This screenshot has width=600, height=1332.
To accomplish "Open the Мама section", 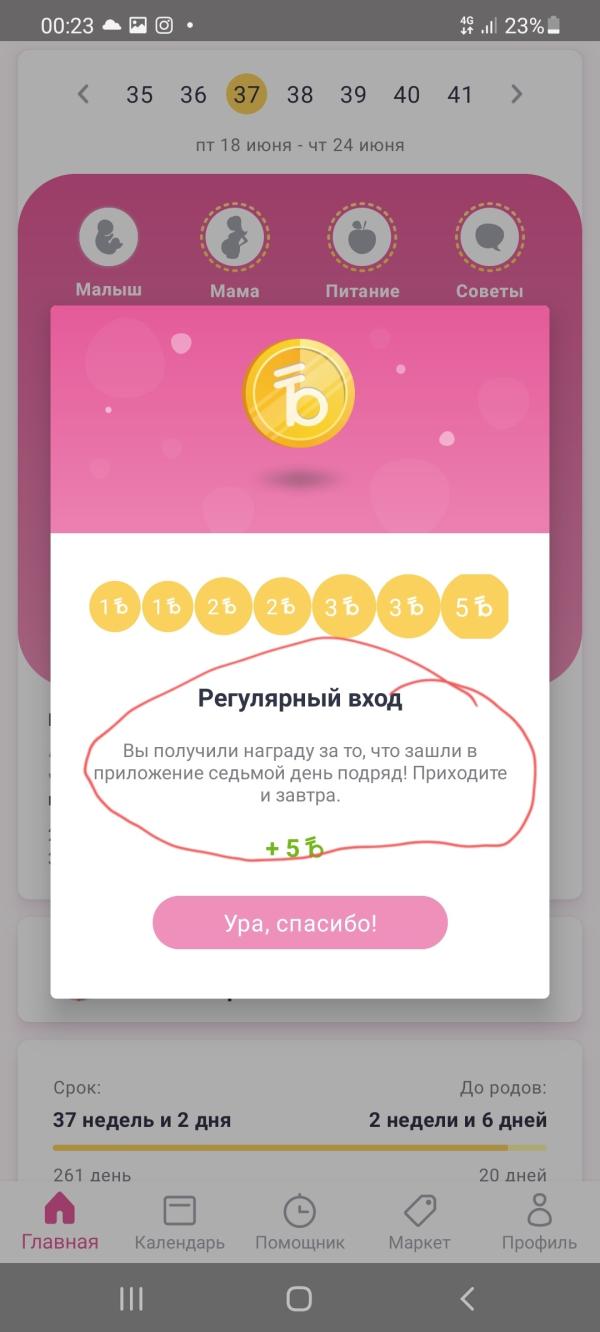I will [235, 252].
